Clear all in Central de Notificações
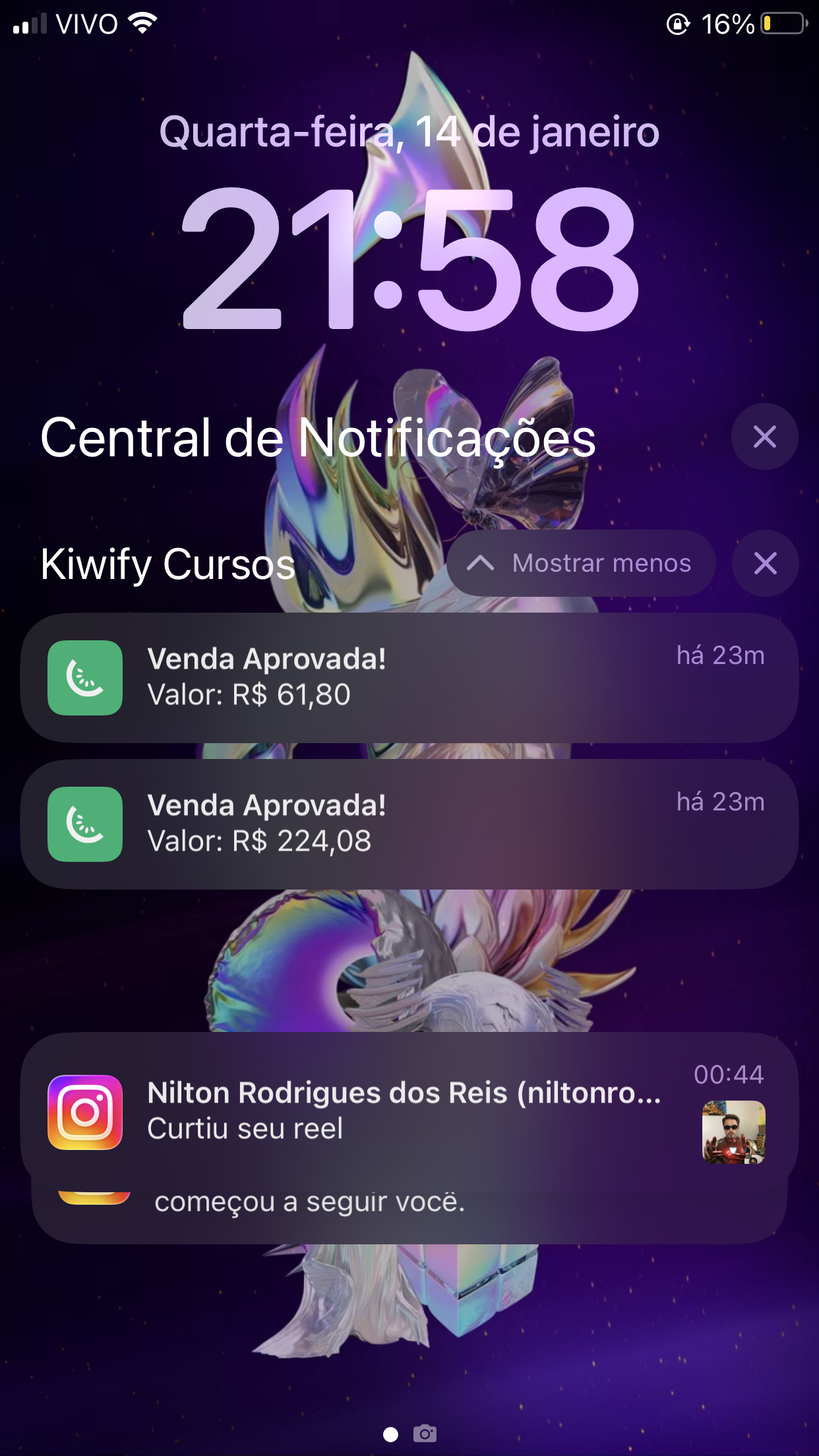The width and height of the screenshot is (819, 1456). pyautogui.click(x=764, y=437)
